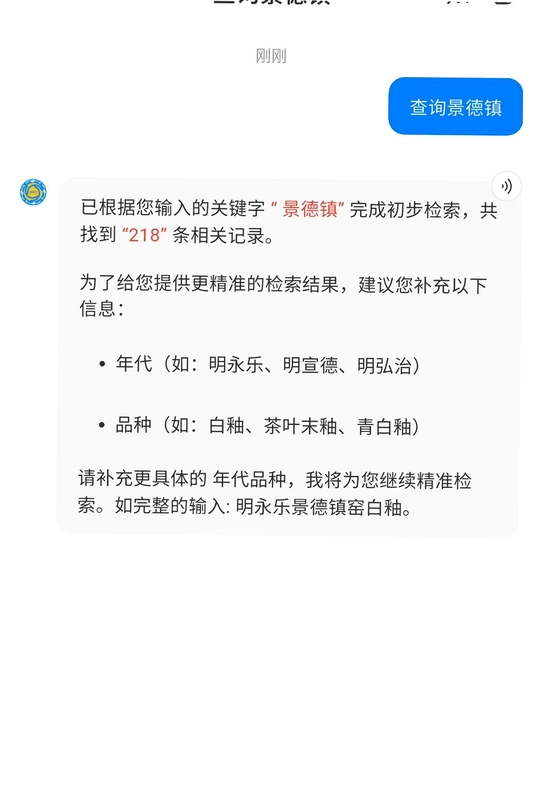This screenshot has height=800, width=536.
Task: Tap the sent message bubble 查询景德镇
Action: [455, 107]
